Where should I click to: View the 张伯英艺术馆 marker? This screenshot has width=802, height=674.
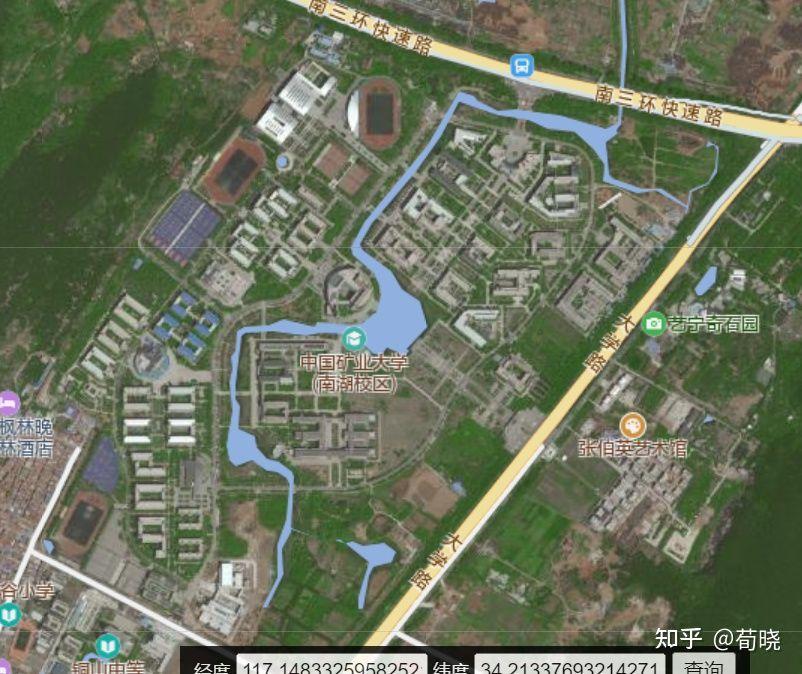(x=632, y=425)
